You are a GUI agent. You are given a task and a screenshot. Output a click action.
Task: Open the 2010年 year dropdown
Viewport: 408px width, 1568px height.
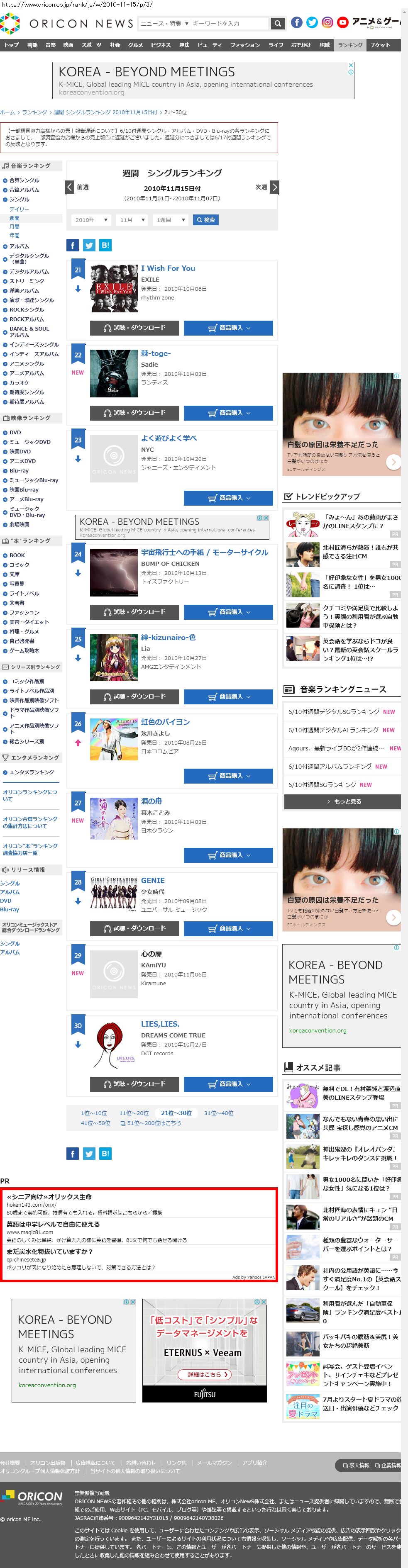pos(91,220)
